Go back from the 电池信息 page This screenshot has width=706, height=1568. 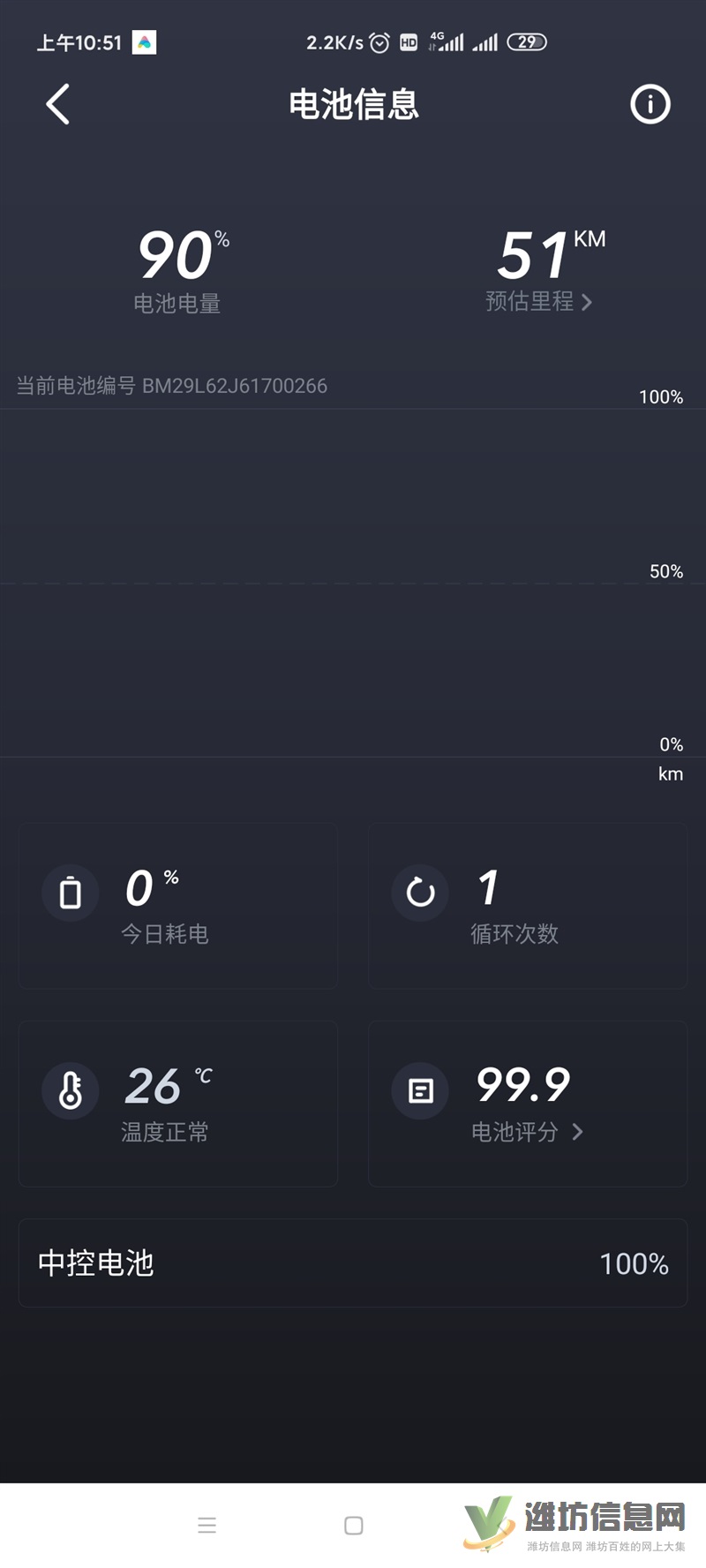(x=58, y=104)
